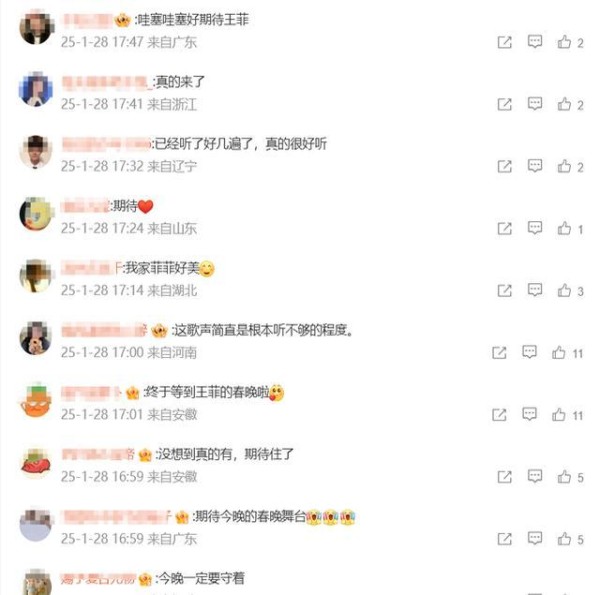The height and width of the screenshot is (595, 600).
Task: Open avatar of '真的来了' commenter
Action: [36, 90]
